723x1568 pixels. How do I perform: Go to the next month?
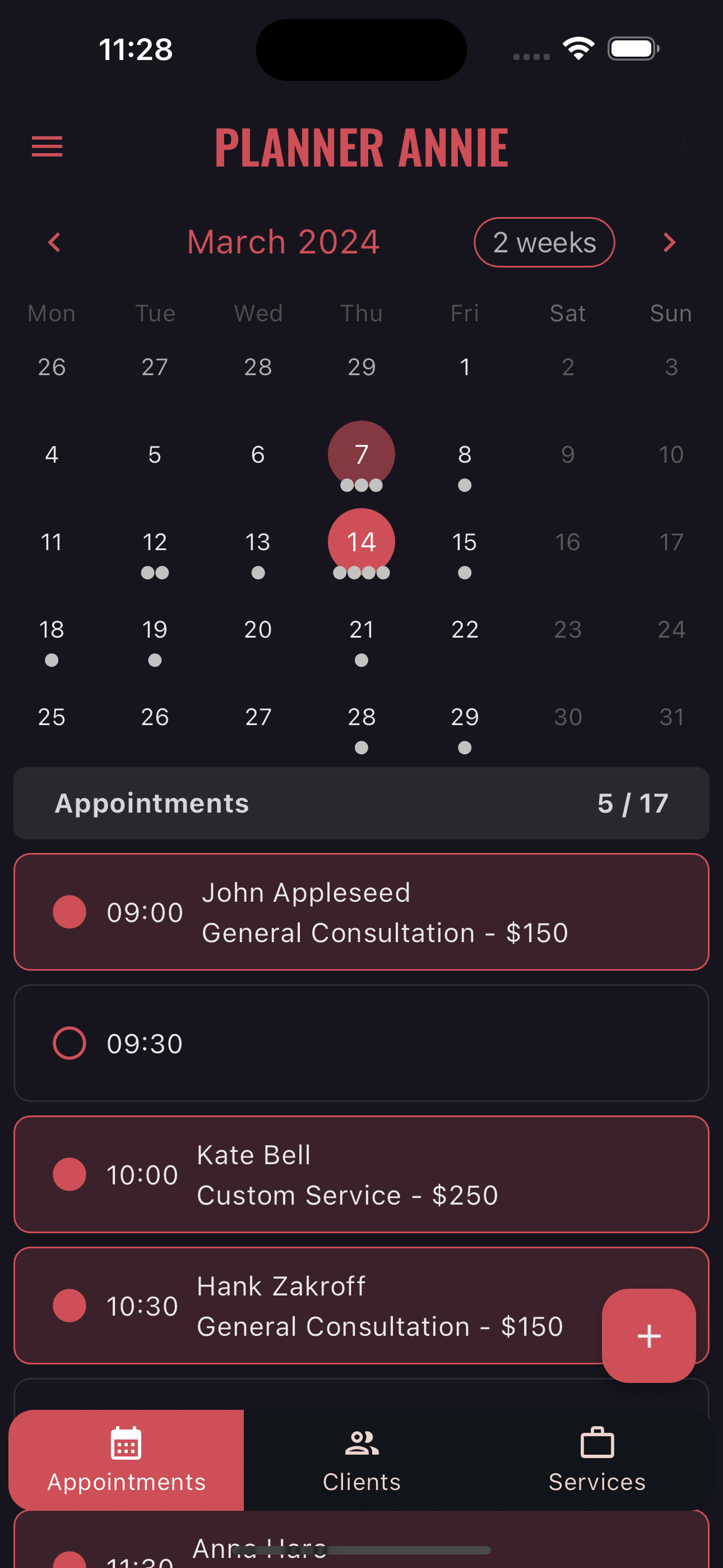coord(669,242)
